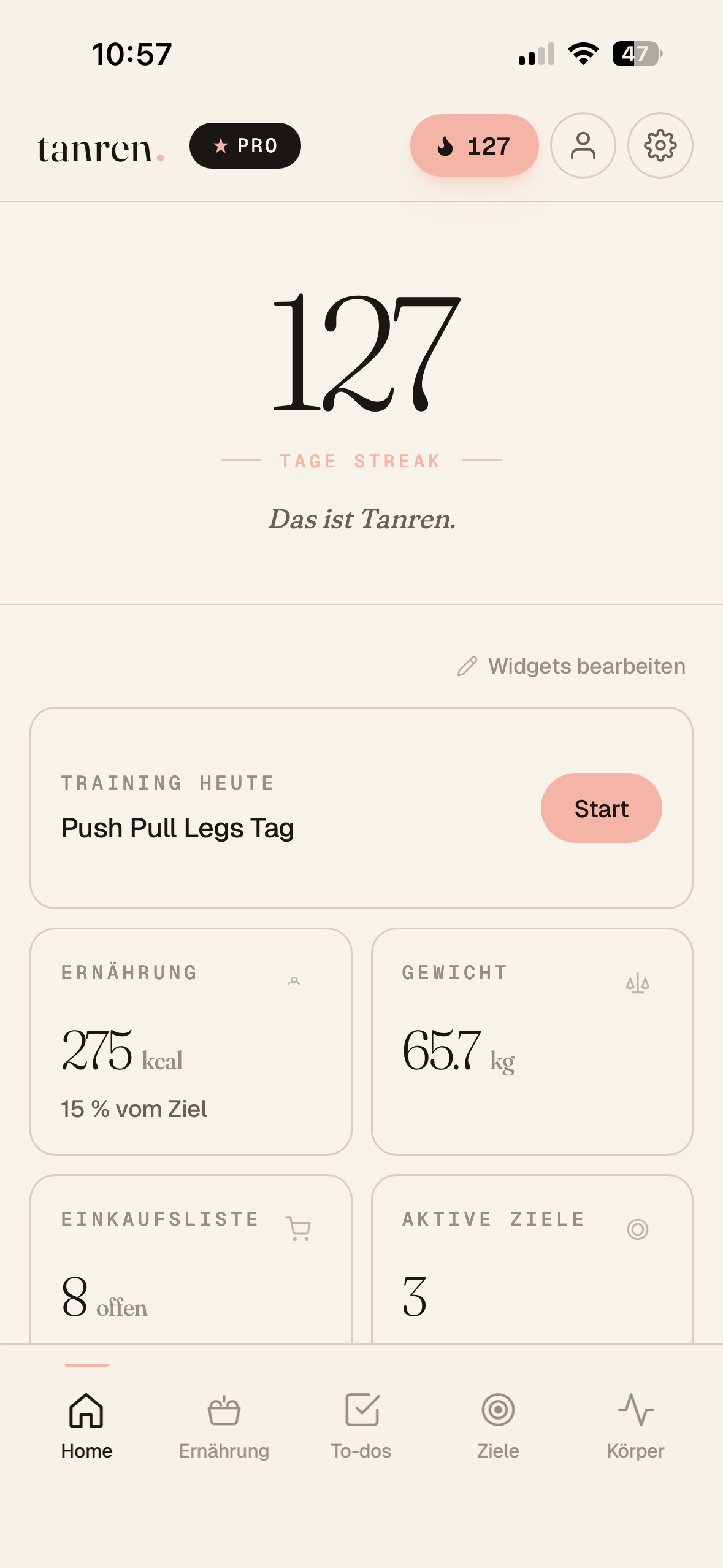The image size is (723, 1568).
Task: Tap the PRO badge next to tanren
Action: tap(245, 145)
